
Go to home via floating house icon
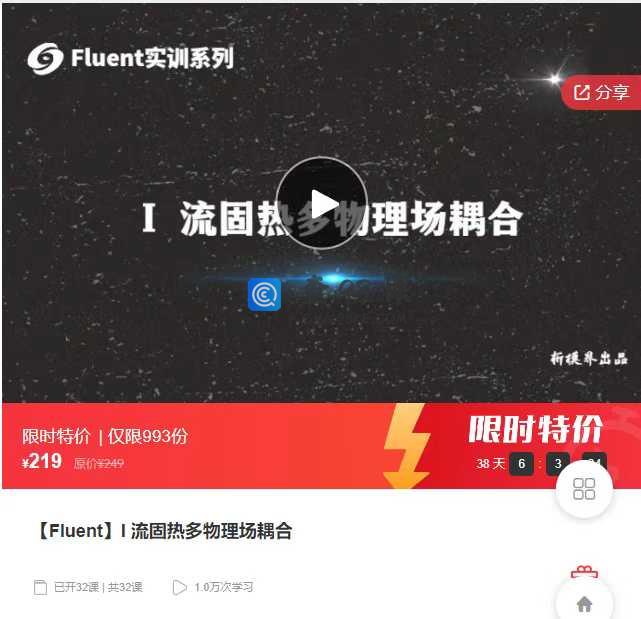[584, 604]
